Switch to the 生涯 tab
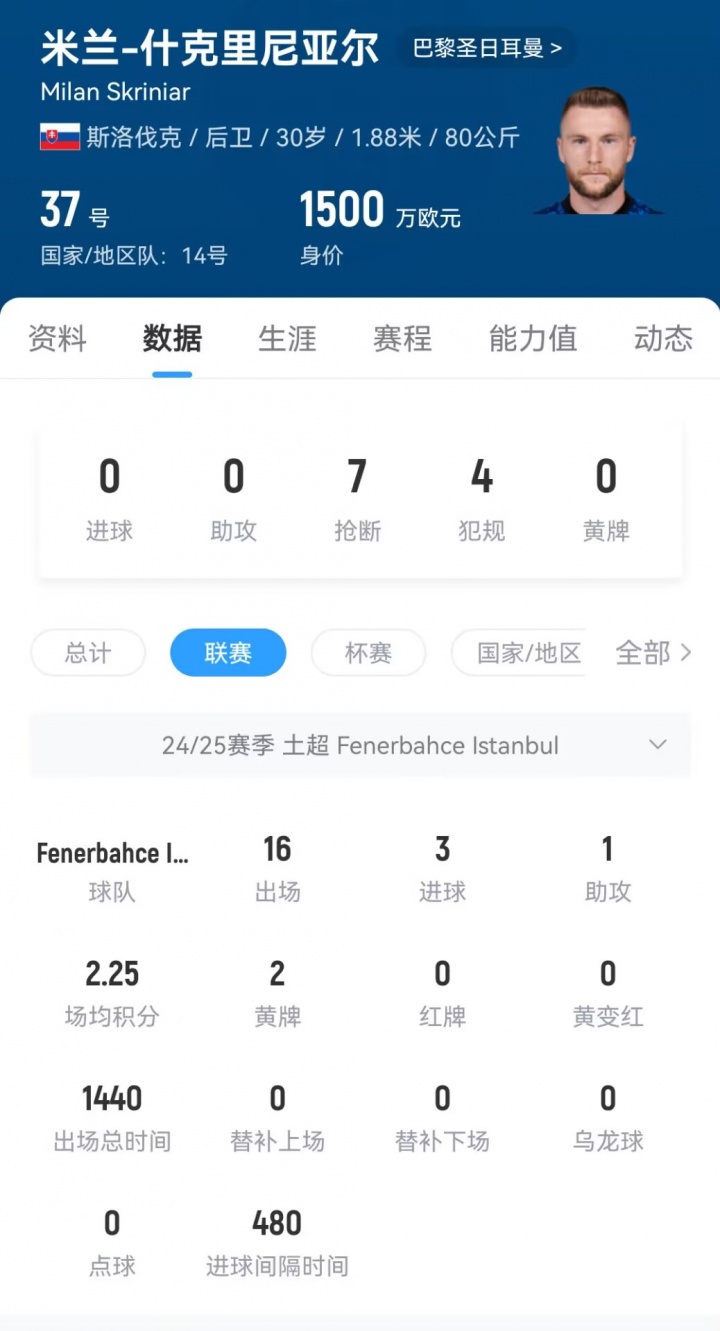 click(287, 339)
